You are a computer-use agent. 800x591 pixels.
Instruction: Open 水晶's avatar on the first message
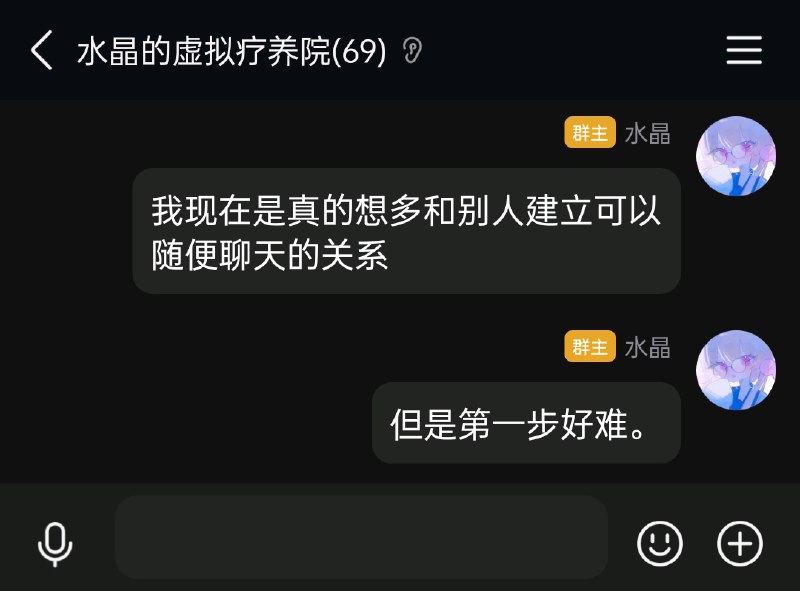pyautogui.click(x=736, y=156)
